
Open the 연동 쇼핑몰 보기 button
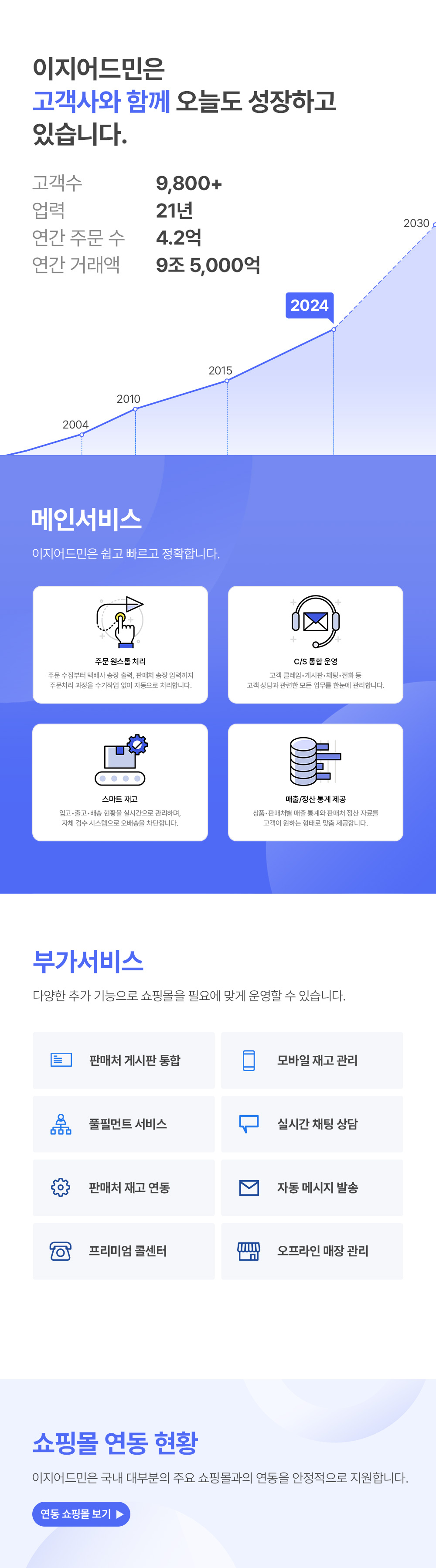tap(81, 1514)
